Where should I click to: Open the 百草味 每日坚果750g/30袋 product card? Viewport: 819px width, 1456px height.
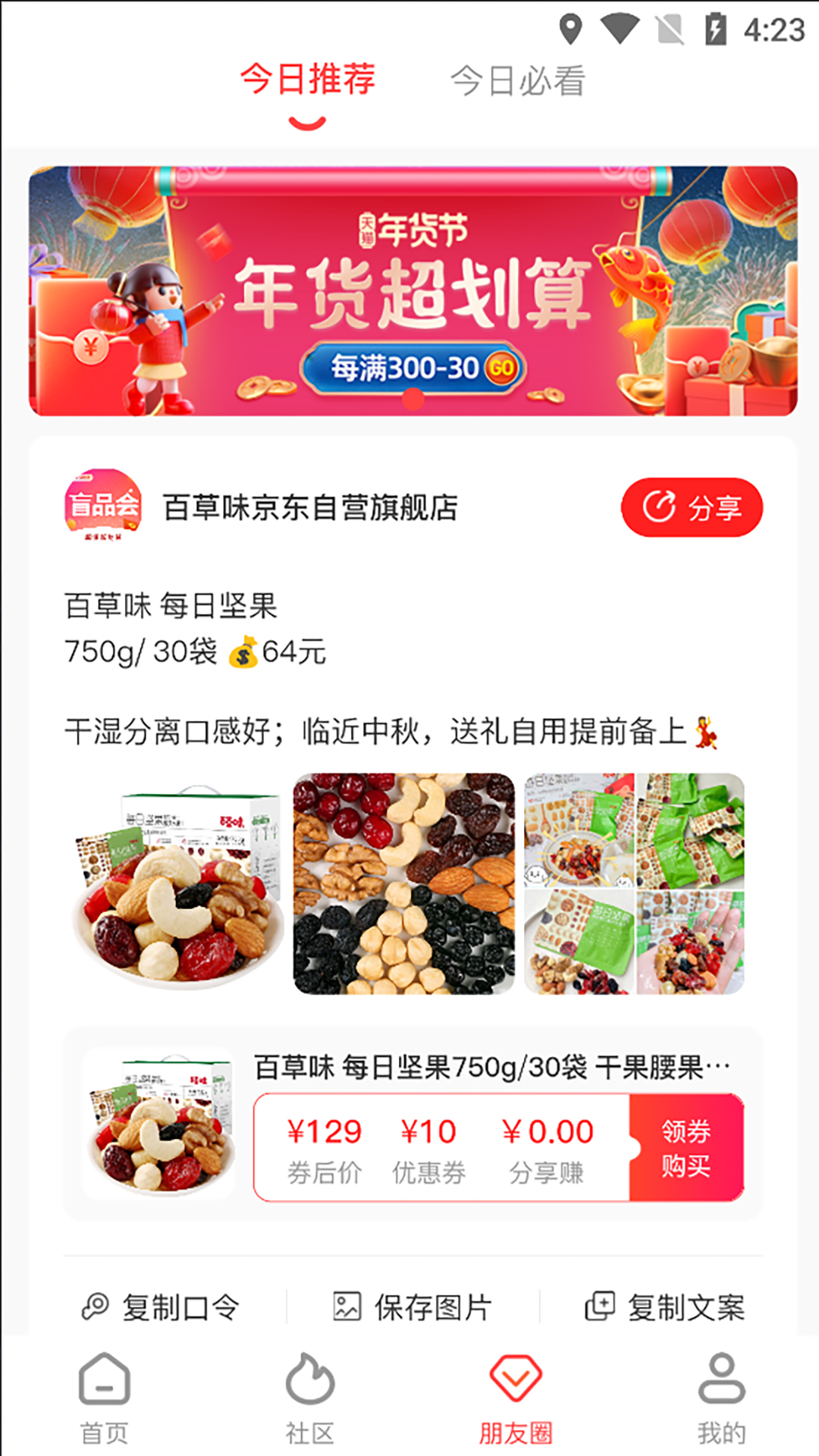[409, 1122]
